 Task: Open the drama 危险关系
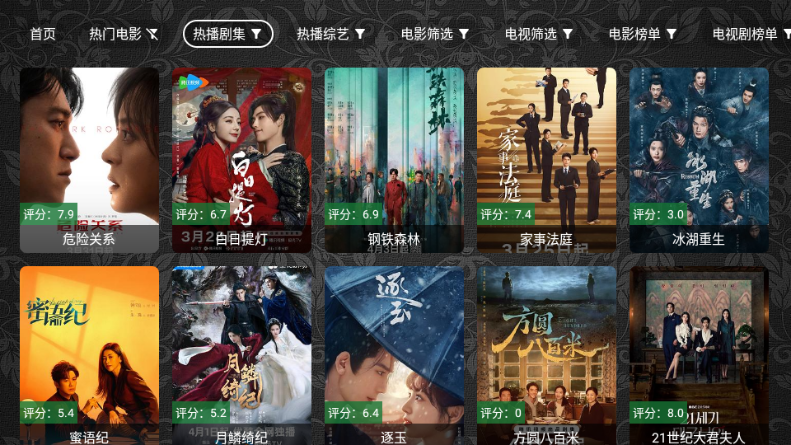pyautogui.click(x=89, y=159)
